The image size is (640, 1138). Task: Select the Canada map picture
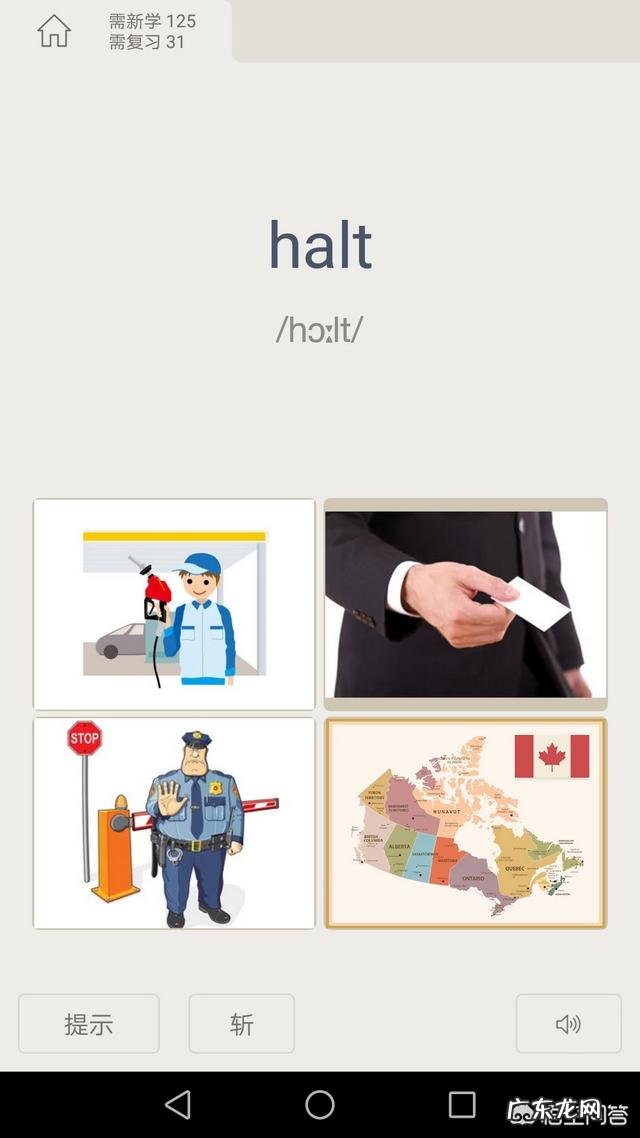pyautogui.click(x=465, y=823)
